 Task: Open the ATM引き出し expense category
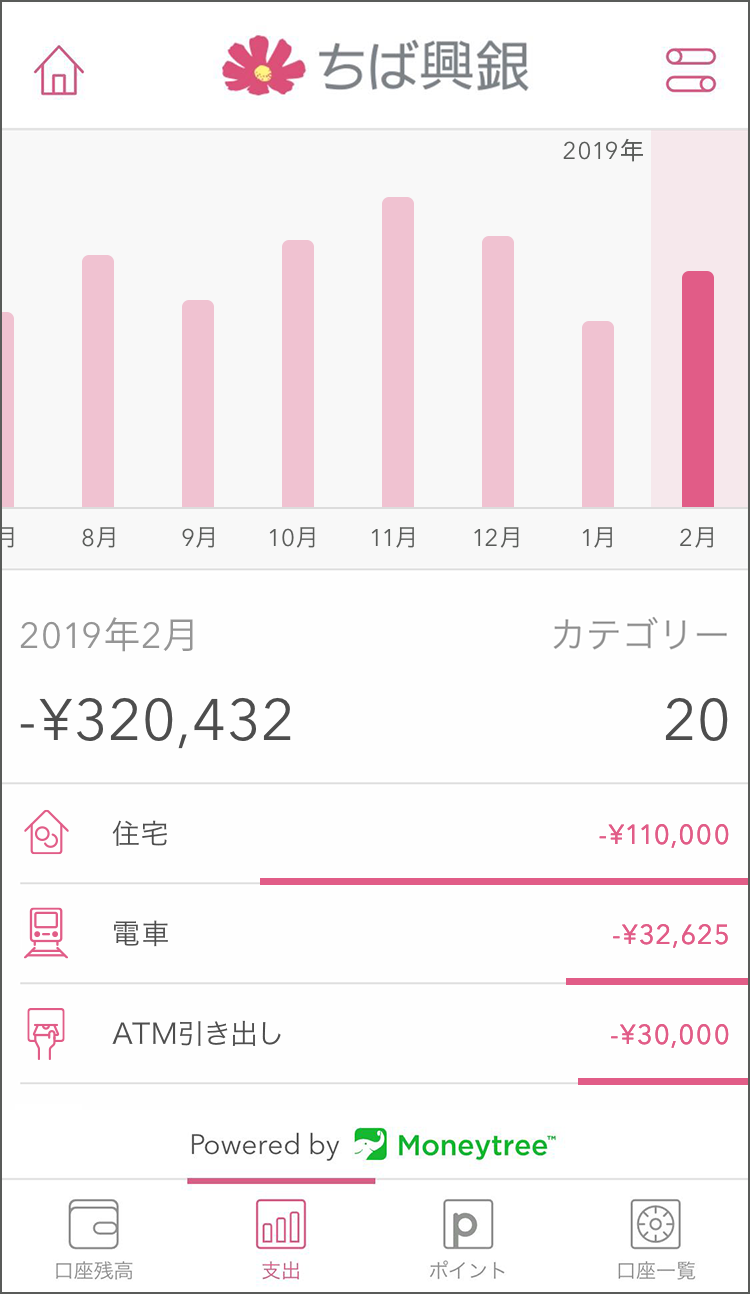(x=375, y=1034)
